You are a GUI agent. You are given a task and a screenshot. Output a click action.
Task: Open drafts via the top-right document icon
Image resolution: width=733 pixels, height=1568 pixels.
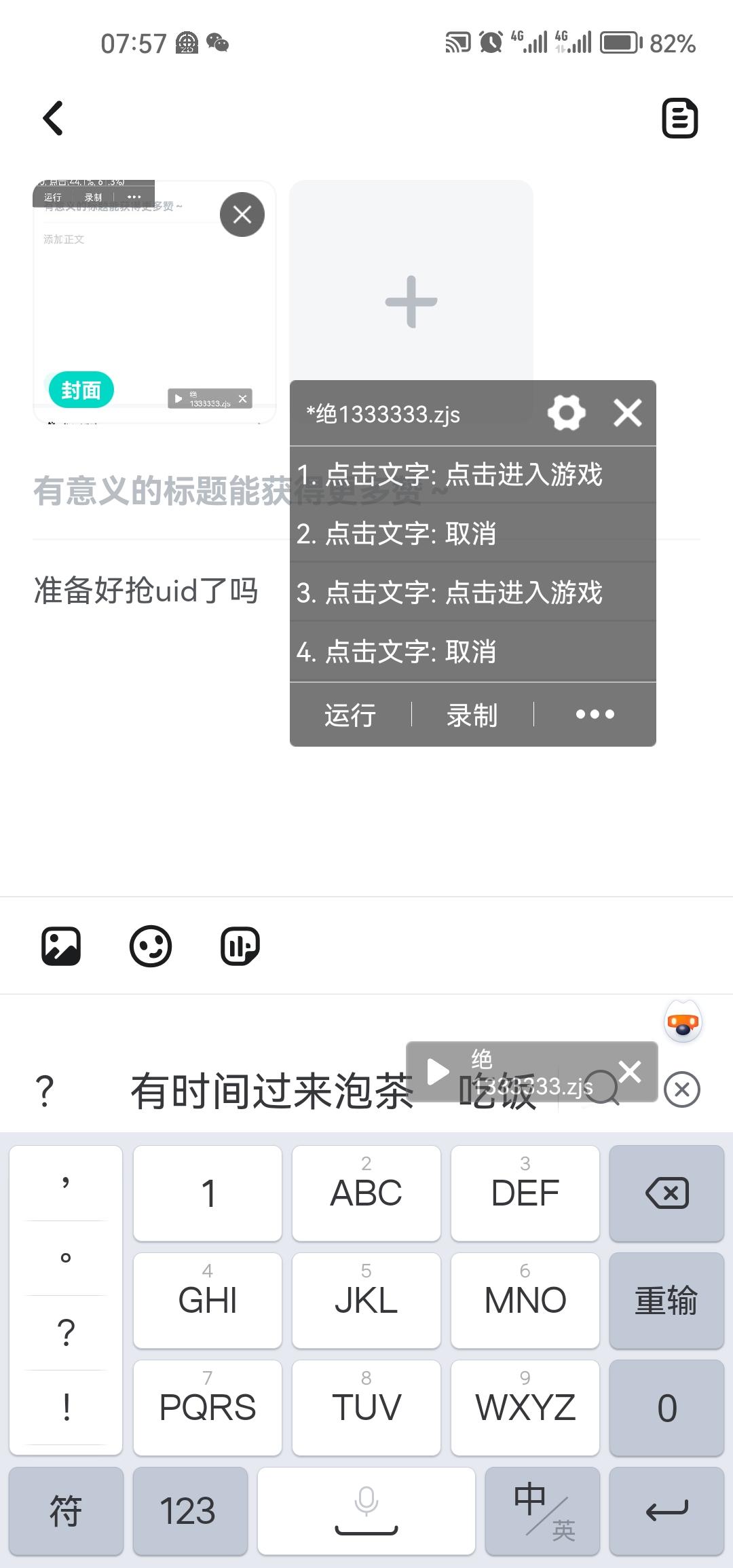(681, 119)
